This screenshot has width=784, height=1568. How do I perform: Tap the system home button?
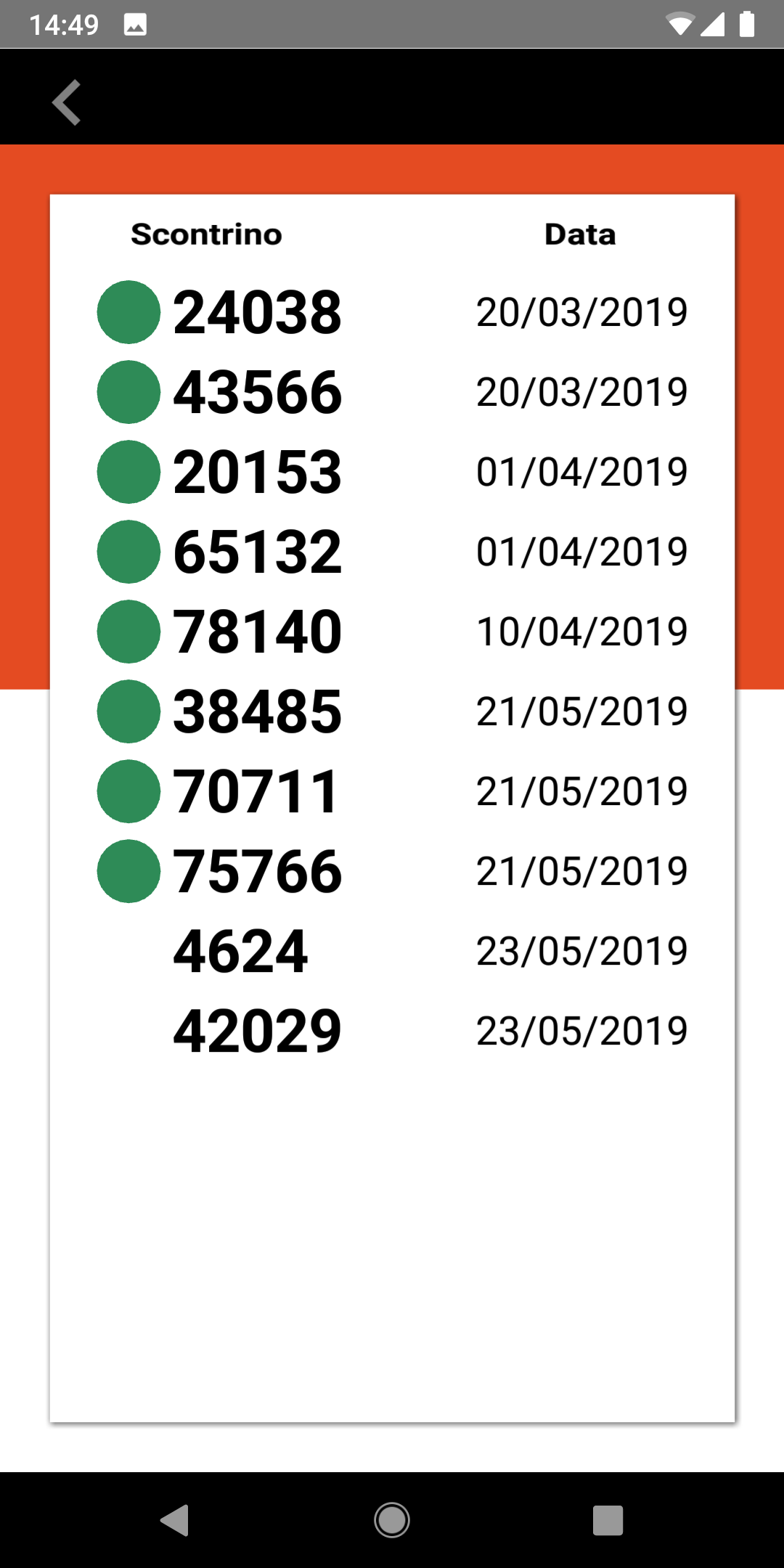point(392,1520)
